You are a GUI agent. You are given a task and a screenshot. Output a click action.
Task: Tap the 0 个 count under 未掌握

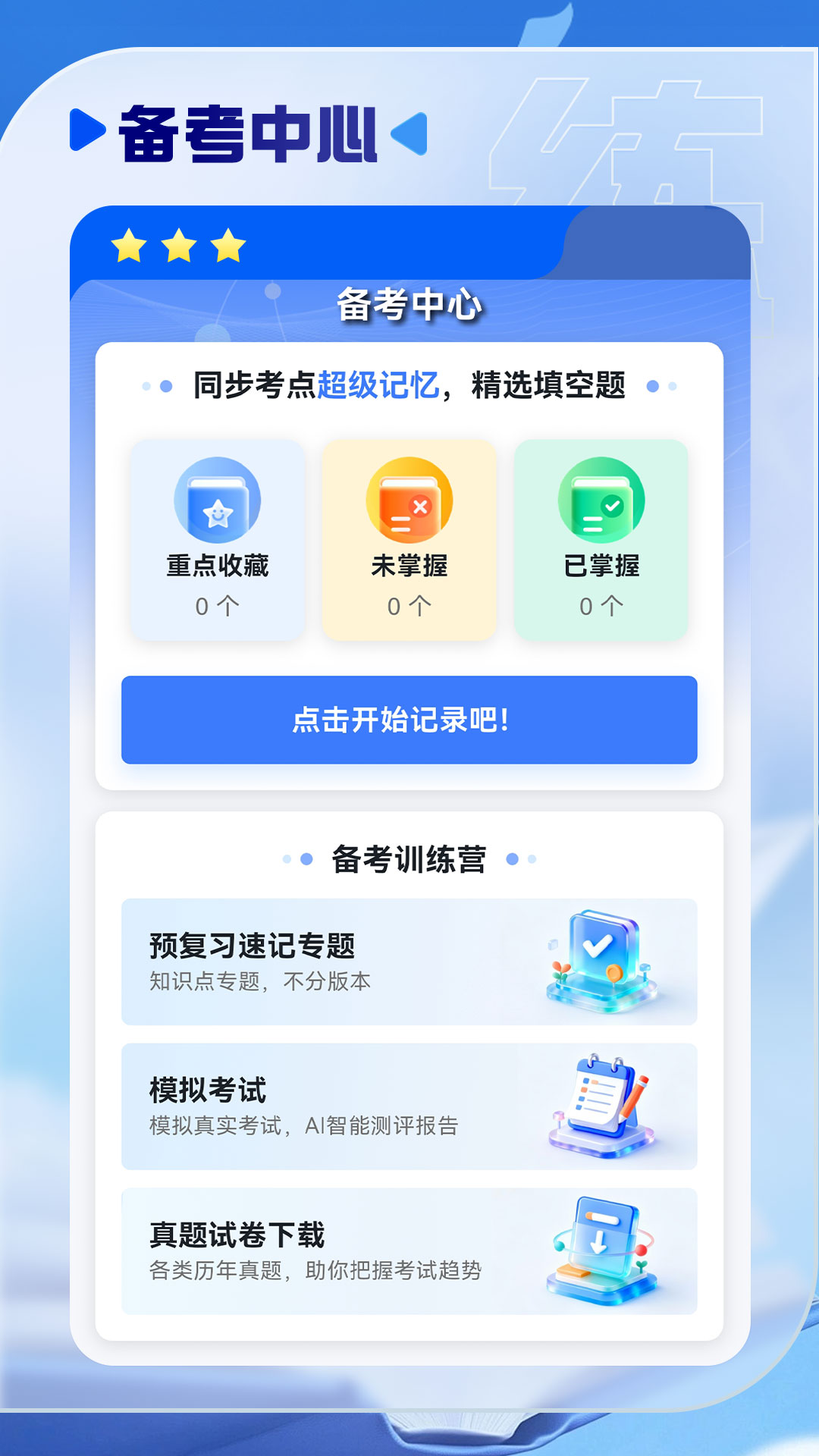pos(409,604)
